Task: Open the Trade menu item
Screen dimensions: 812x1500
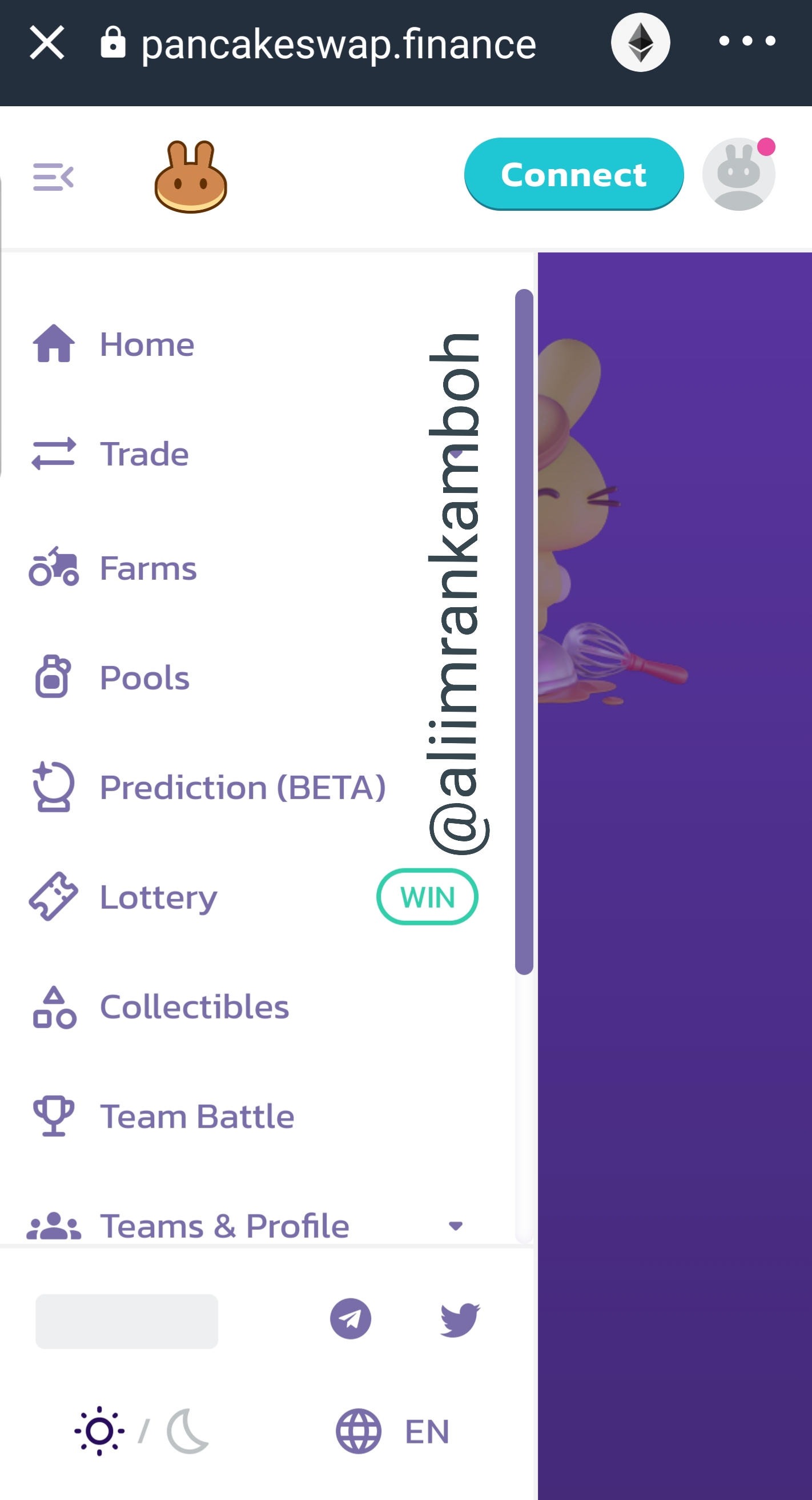Action: click(x=144, y=454)
